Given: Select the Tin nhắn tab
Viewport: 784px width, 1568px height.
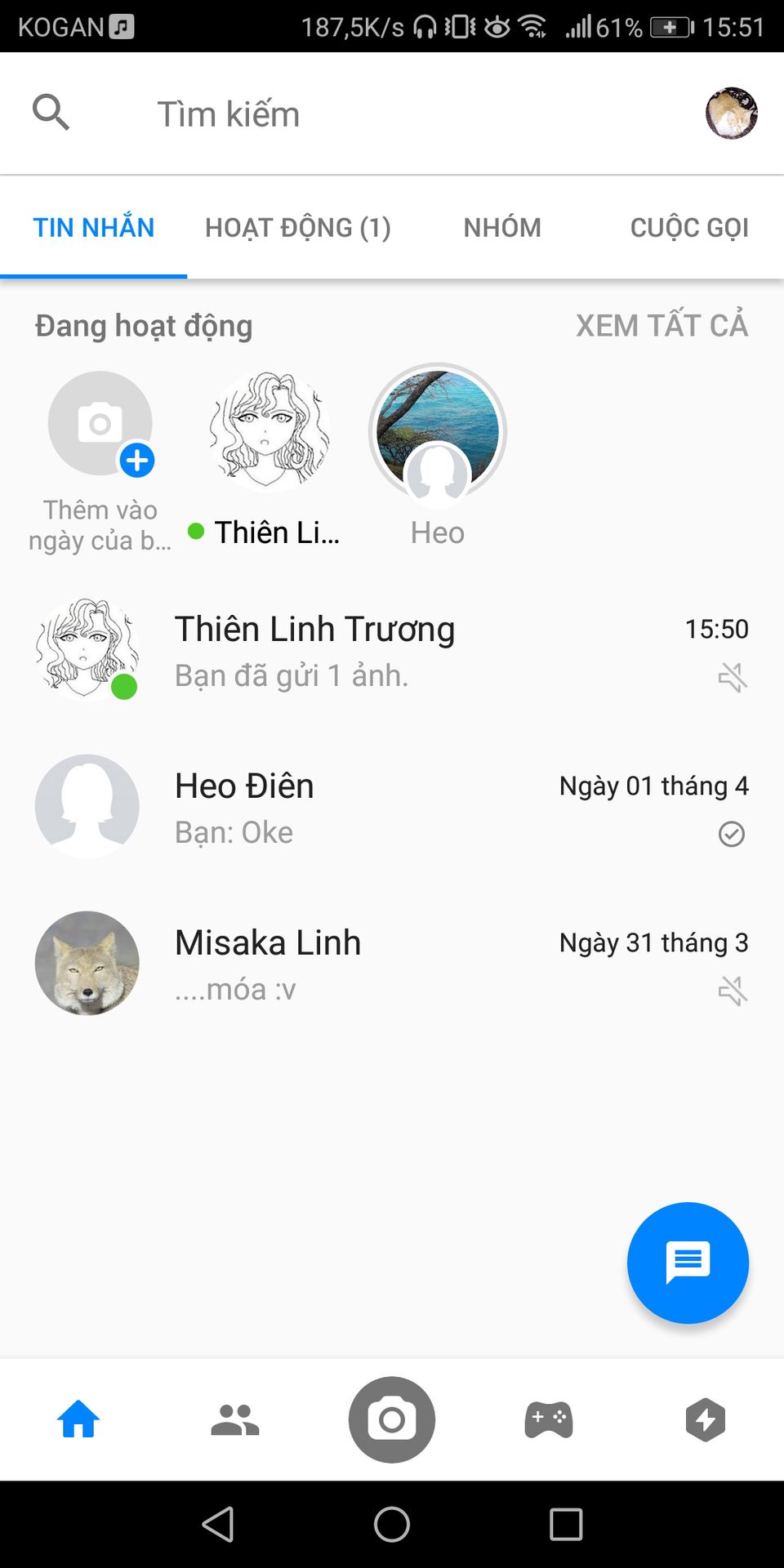Looking at the screenshot, I should [93, 228].
